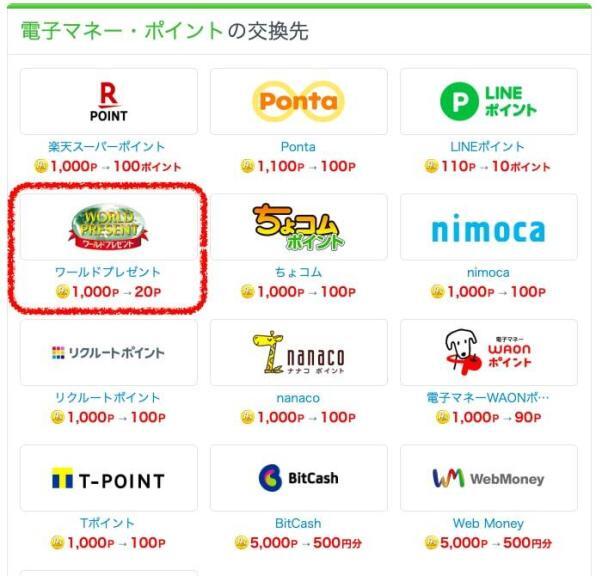Screen dimensions: 602x576
Task: Select the Ponta points exchange card
Action: tap(298, 102)
